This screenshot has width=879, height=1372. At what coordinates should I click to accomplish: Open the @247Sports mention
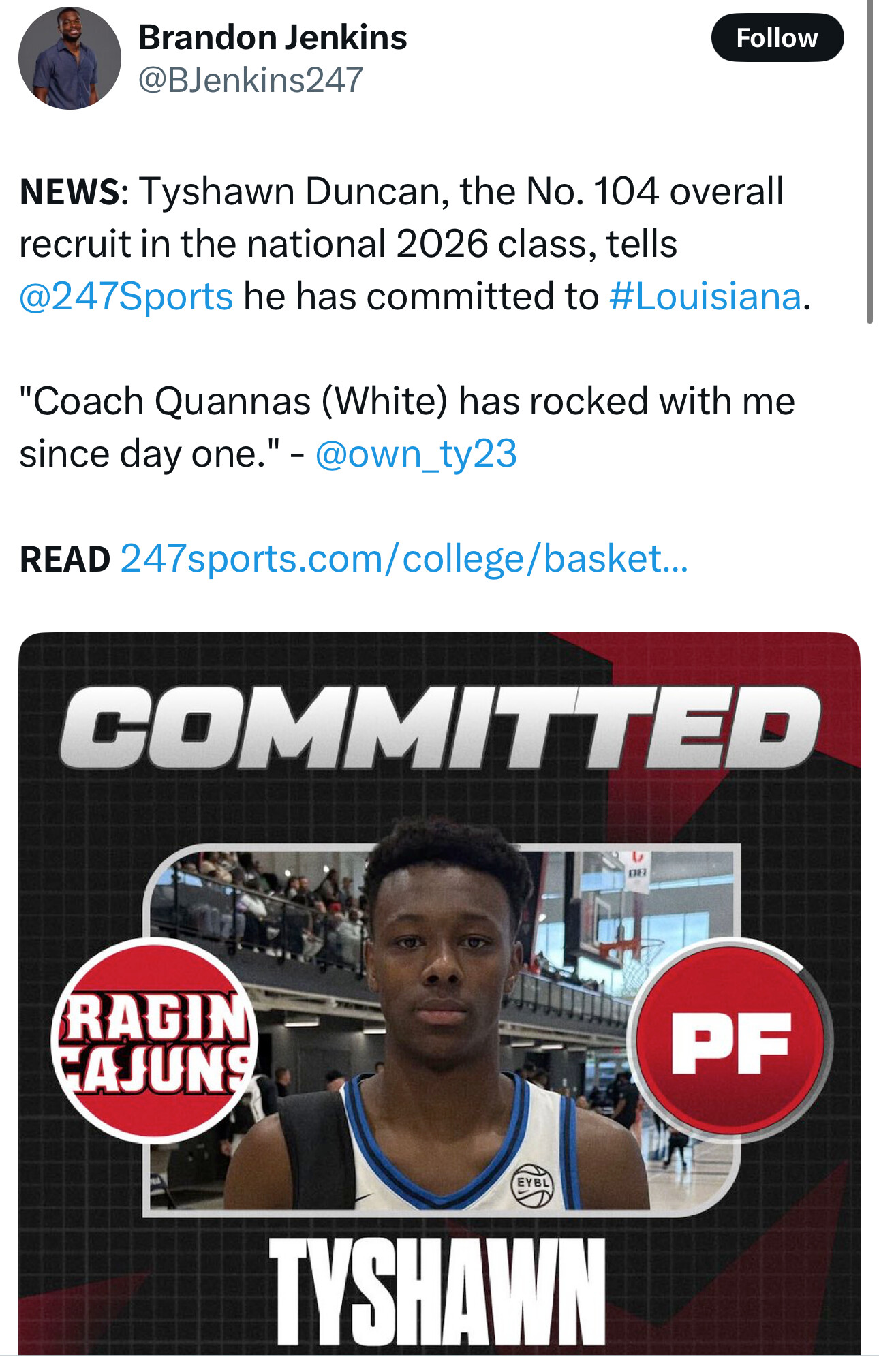click(126, 297)
